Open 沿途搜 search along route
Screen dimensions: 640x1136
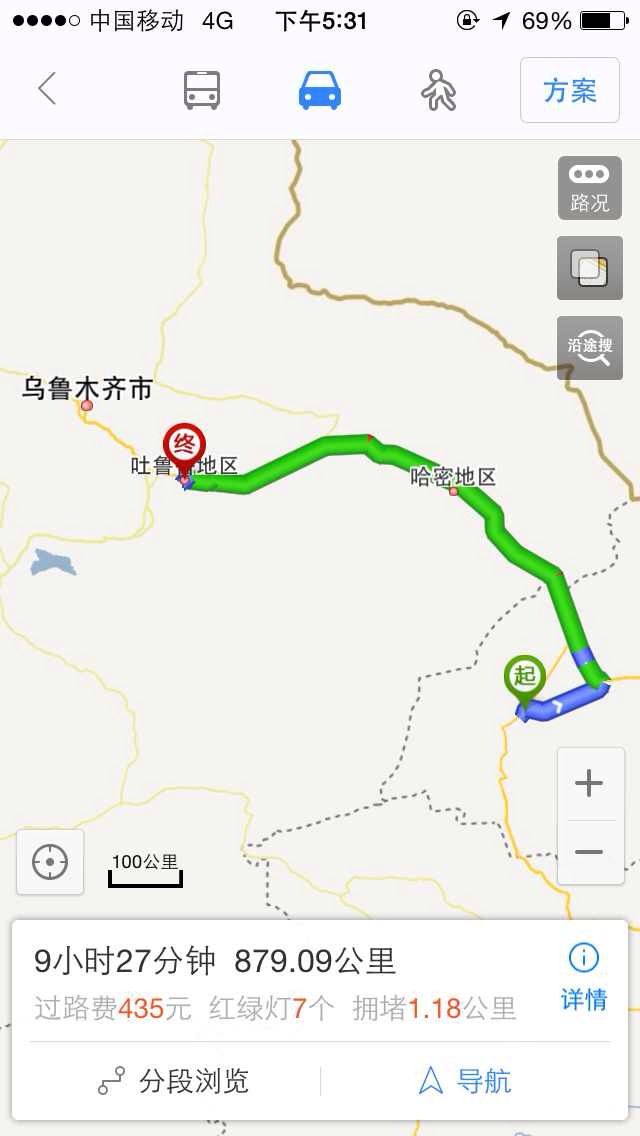click(x=589, y=348)
